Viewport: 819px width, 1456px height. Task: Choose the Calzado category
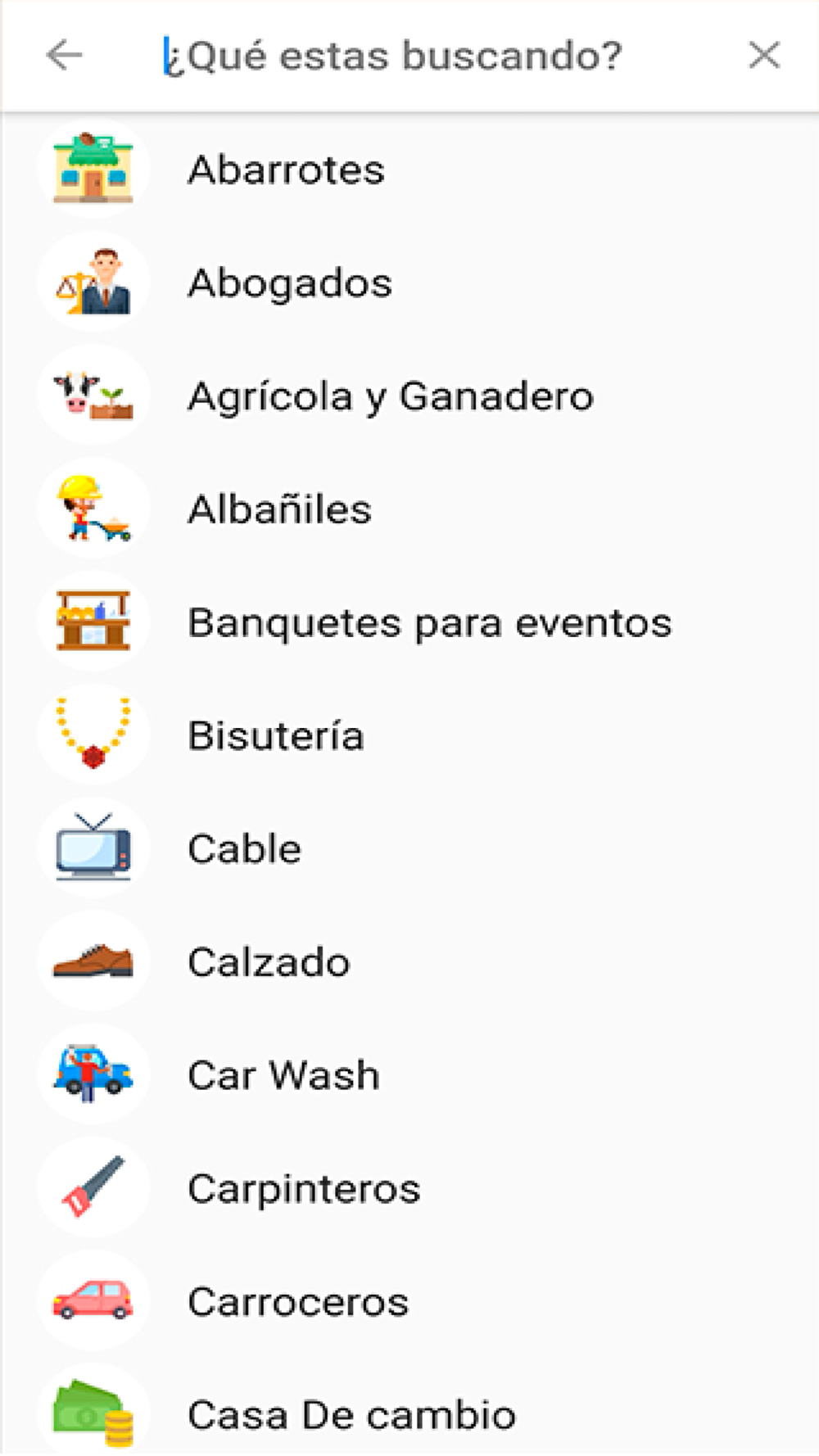click(x=269, y=962)
